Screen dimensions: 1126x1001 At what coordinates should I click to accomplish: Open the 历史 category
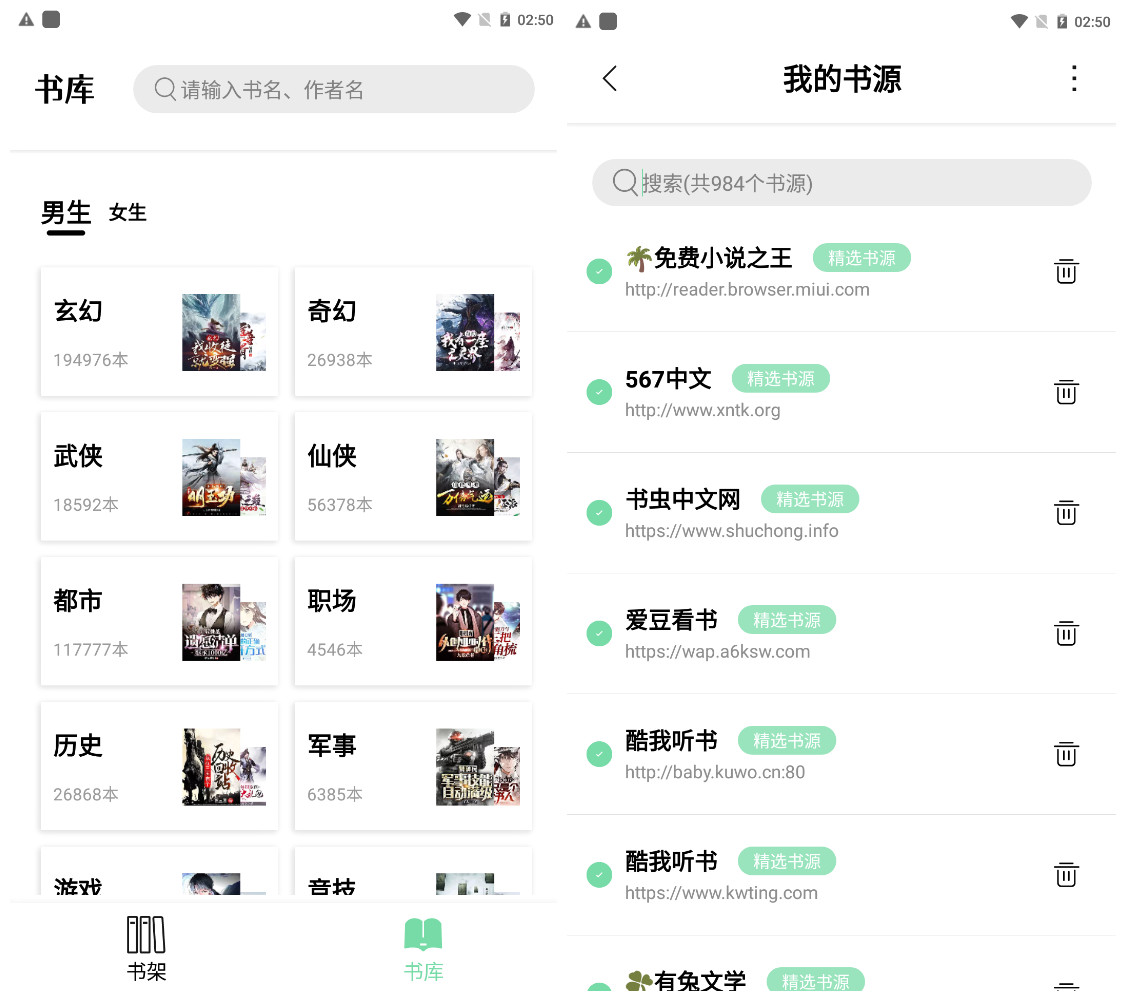[159, 767]
